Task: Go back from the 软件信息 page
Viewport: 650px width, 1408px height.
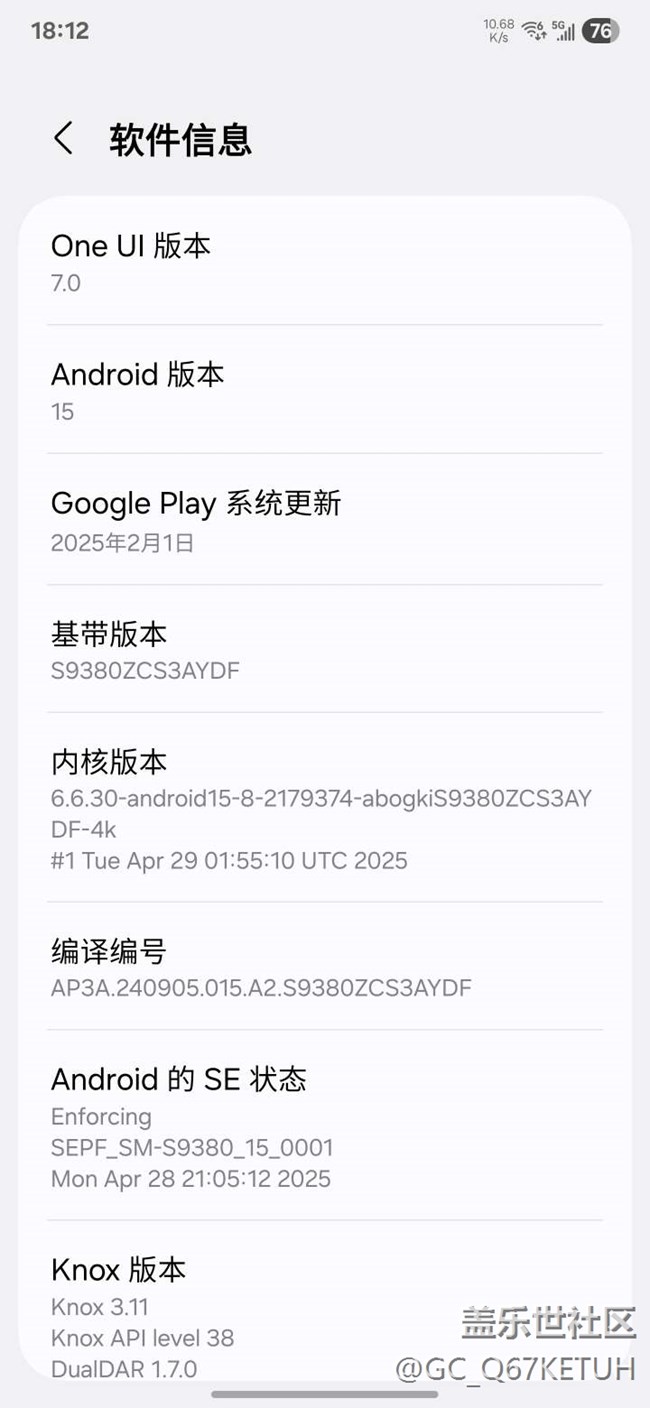Action: (64, 139)
